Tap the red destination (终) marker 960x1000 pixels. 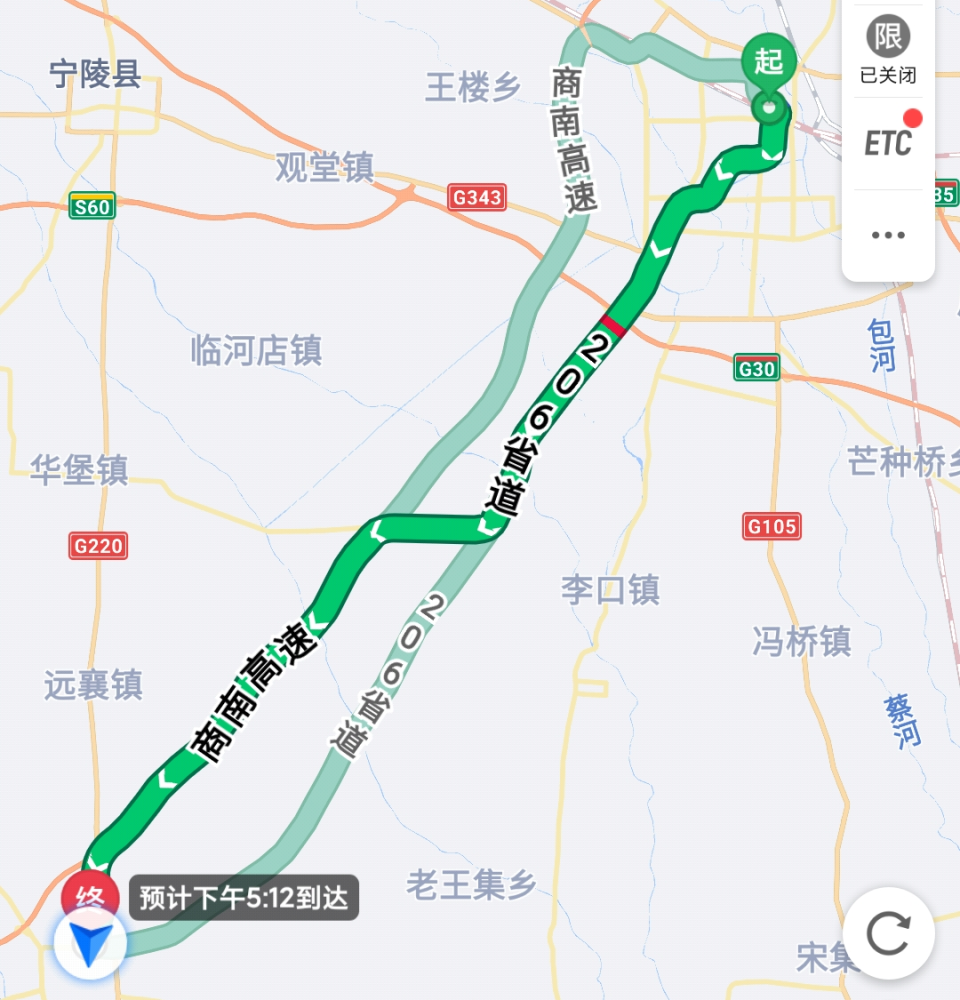click(x=88, y=893)
